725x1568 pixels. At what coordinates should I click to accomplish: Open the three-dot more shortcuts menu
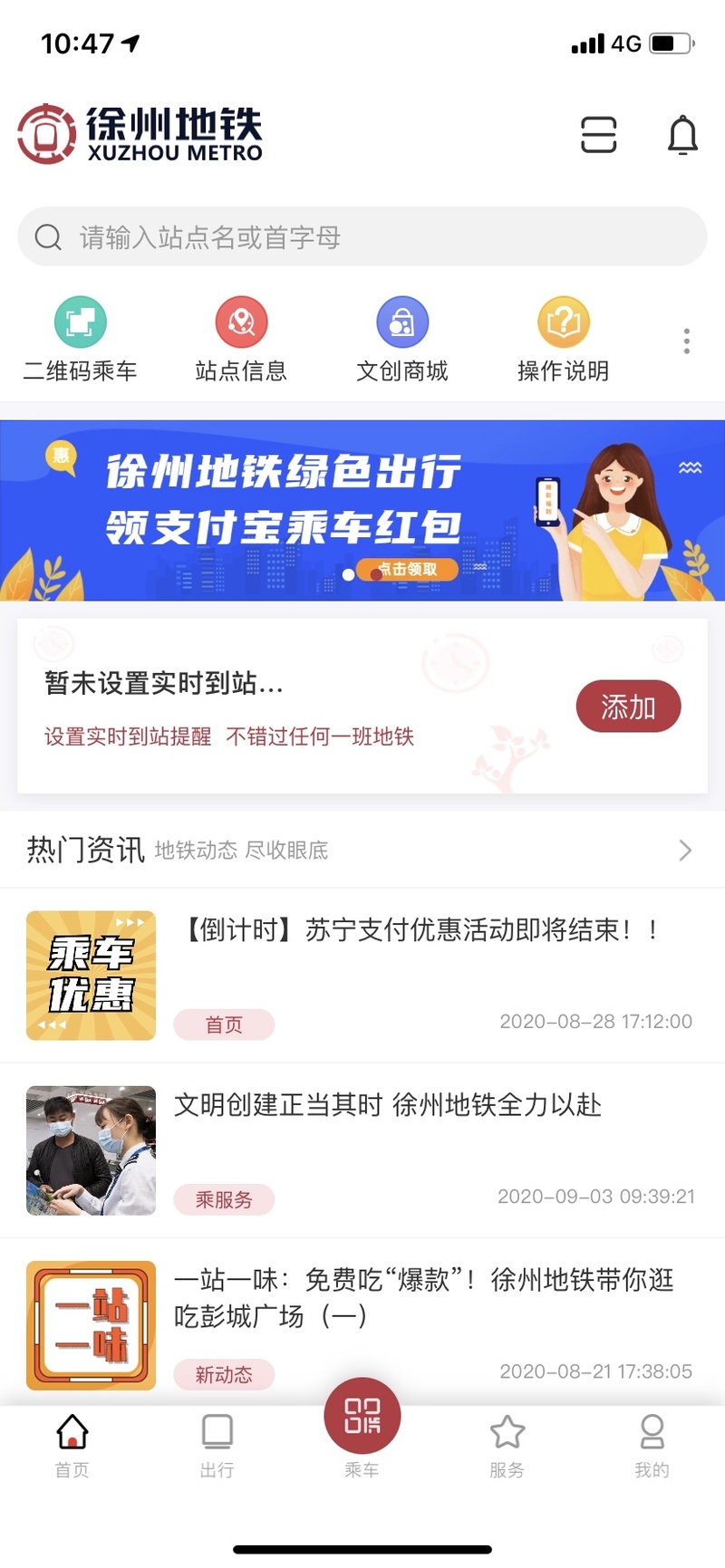click(x=687, y=341)
